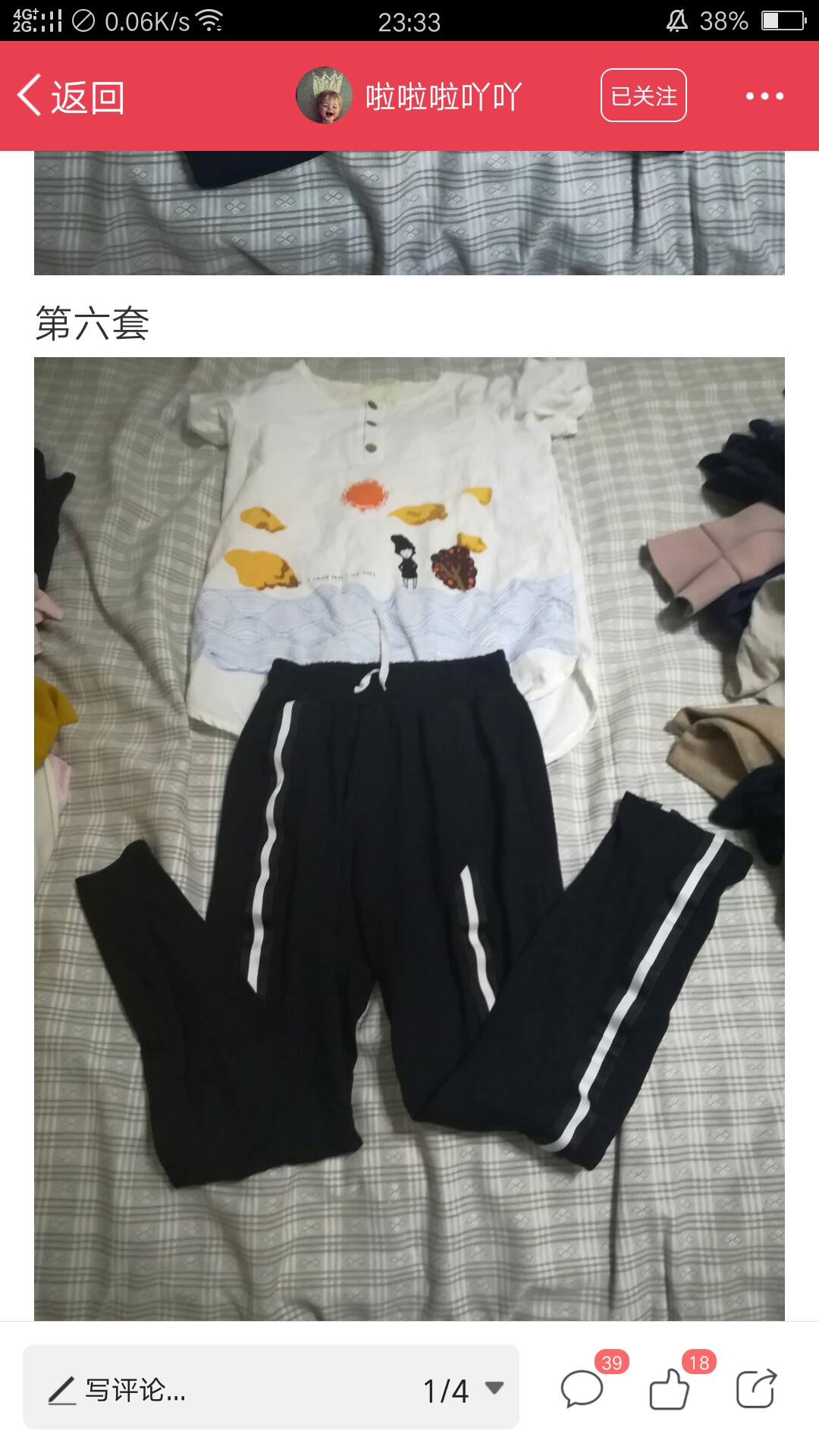Open the three-dot overflow menu
The image size is (819, 1456).
point(764,96)
